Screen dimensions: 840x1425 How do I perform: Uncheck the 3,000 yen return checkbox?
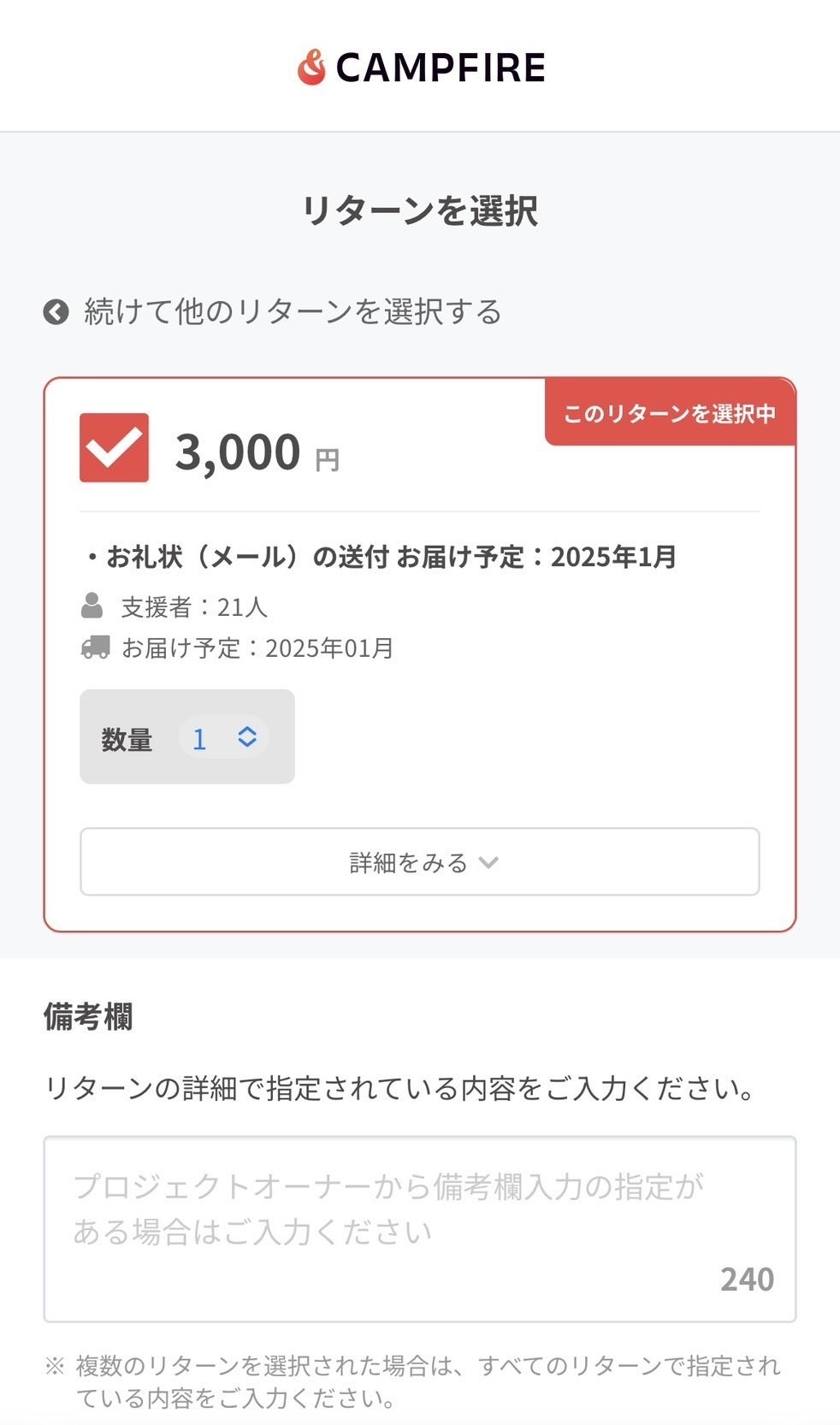(x=115, y=448)
